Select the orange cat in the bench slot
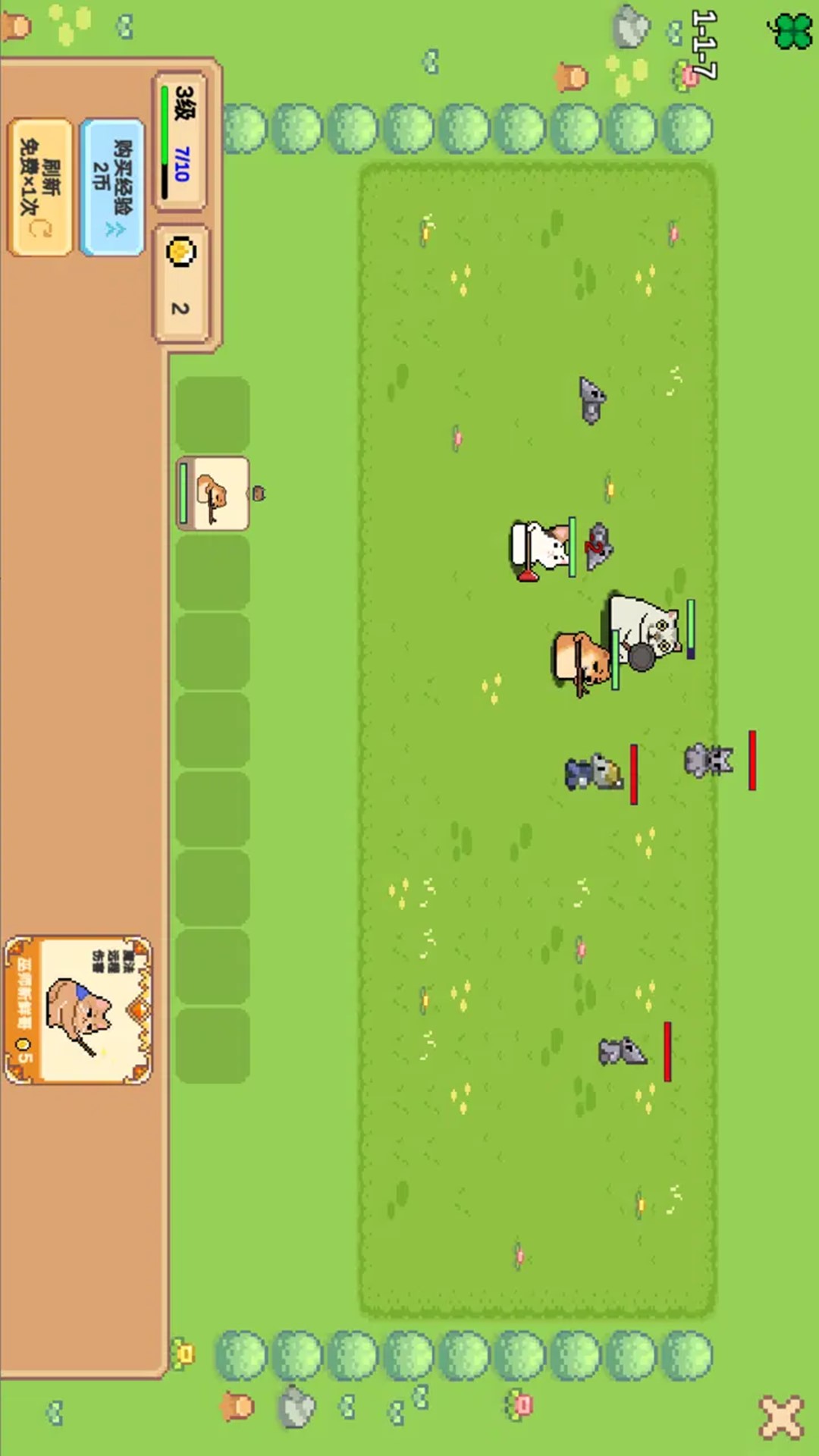This screenshot has height=1456, width=819. (213, 494)
